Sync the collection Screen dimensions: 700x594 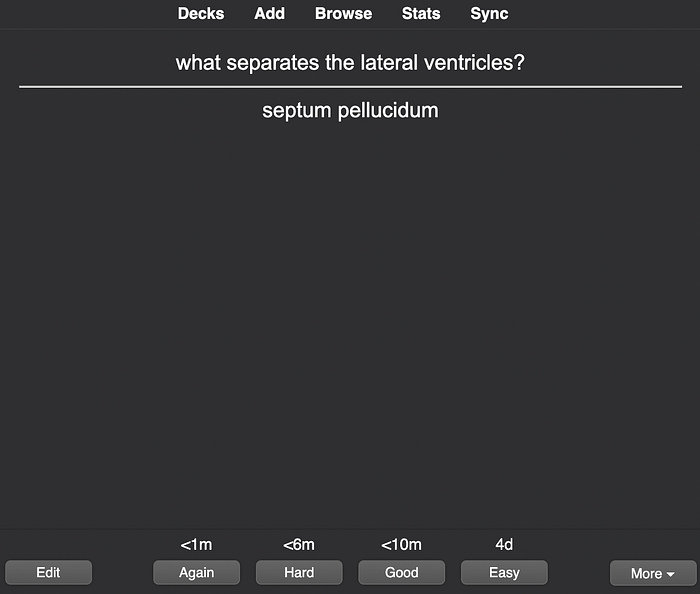coord(489,14)
